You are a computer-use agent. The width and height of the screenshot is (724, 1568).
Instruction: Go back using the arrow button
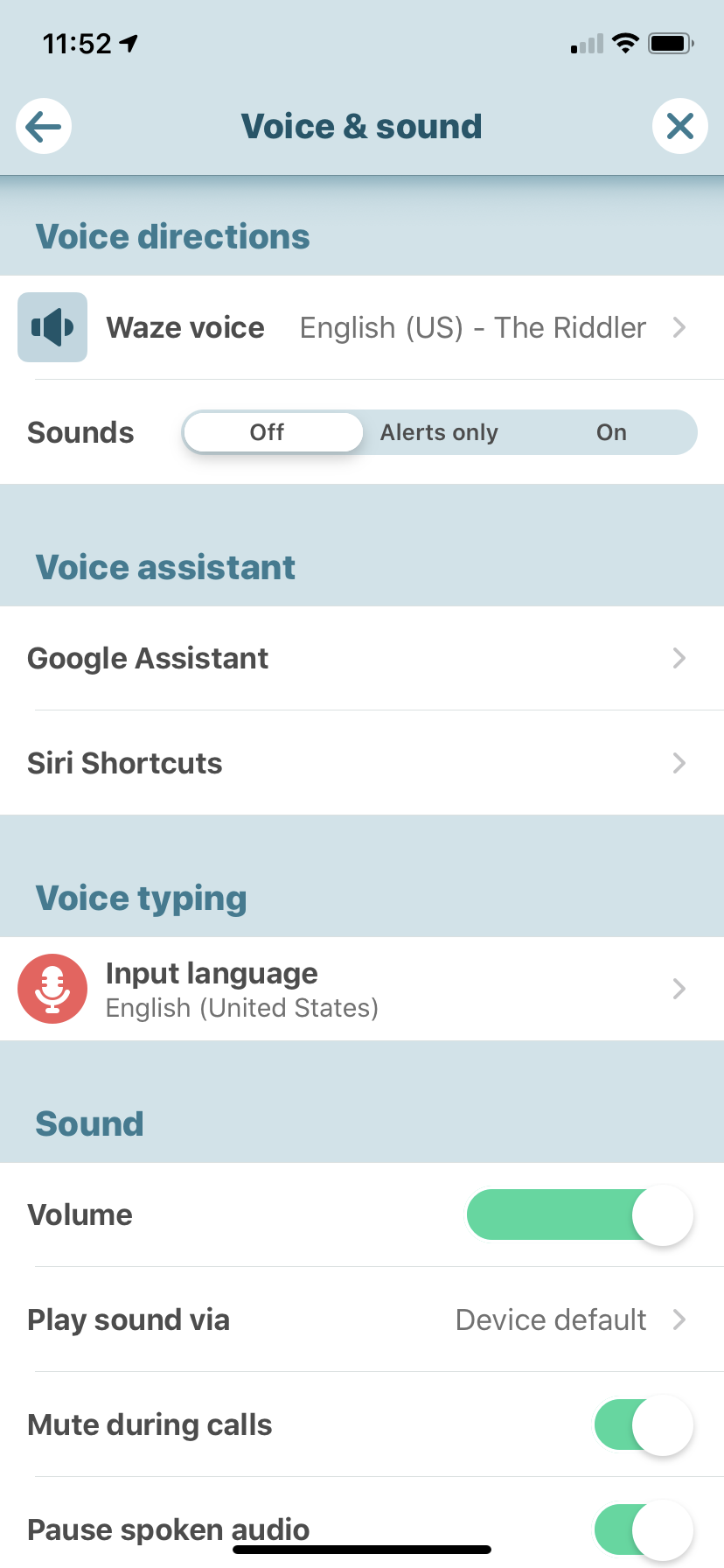[x=44, y=127]
